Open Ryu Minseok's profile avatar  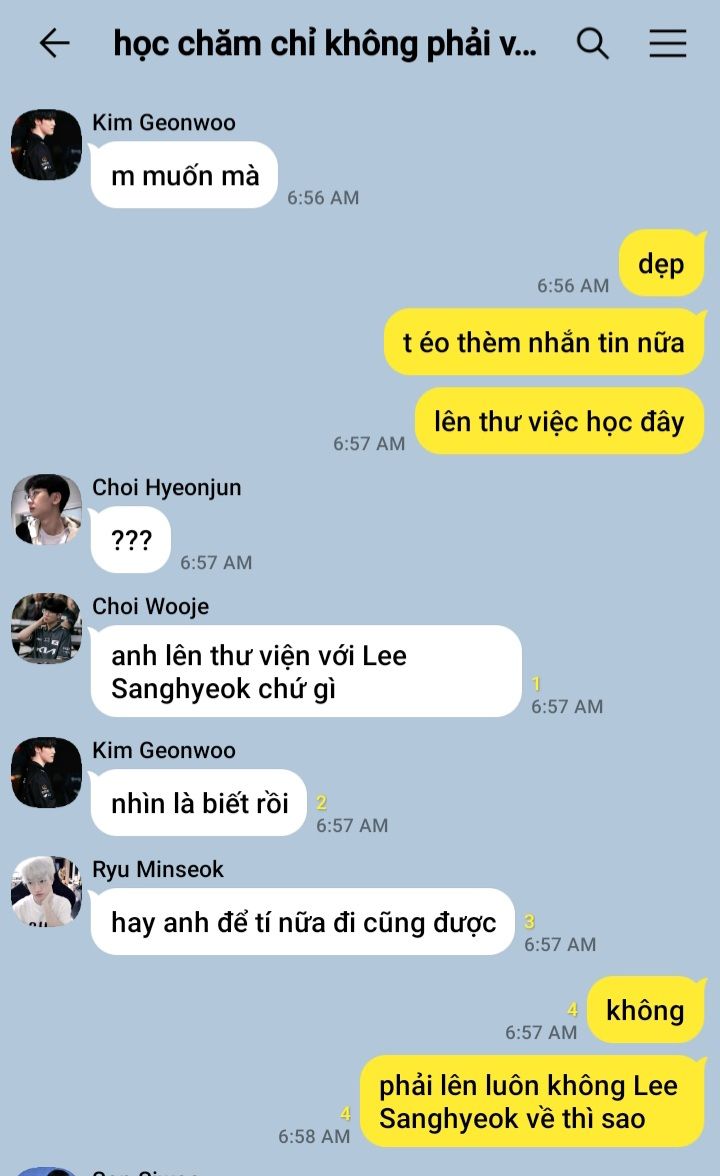click(46, 891)
